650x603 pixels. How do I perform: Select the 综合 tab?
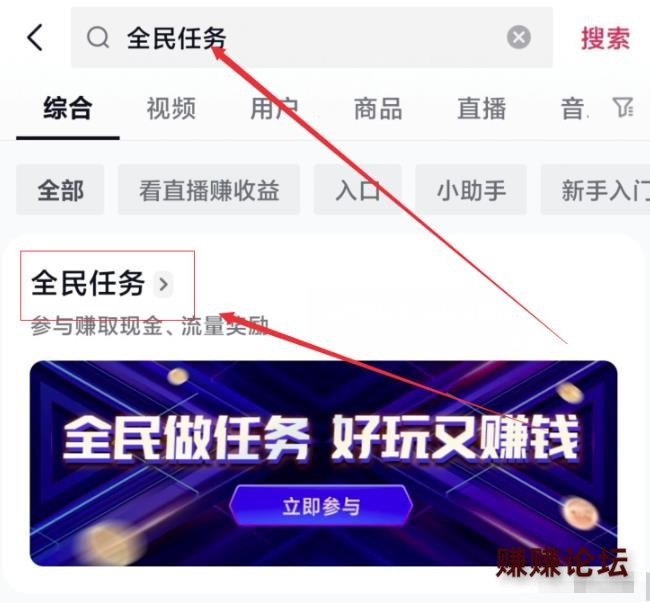(68, 108)
